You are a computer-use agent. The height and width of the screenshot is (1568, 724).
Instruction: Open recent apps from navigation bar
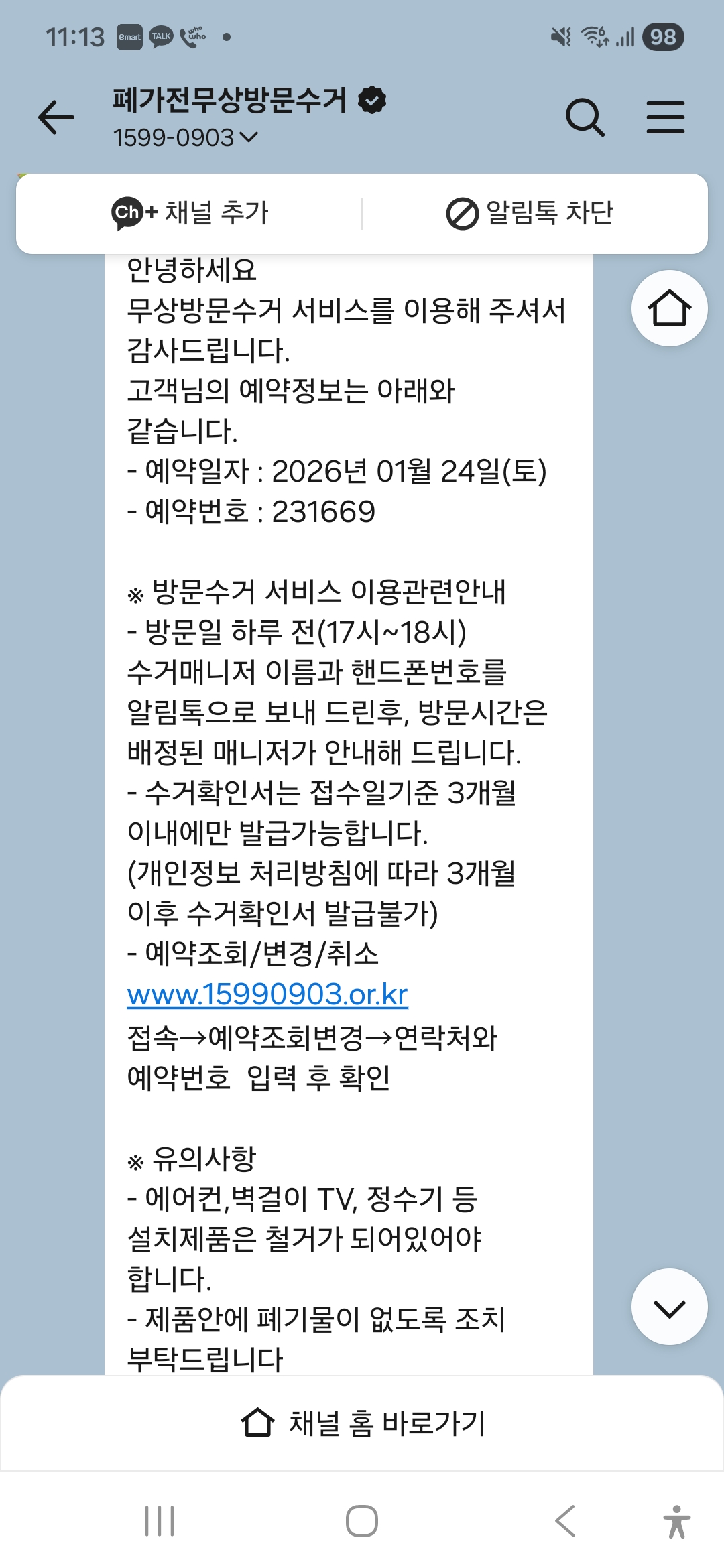coord(160,1520)
